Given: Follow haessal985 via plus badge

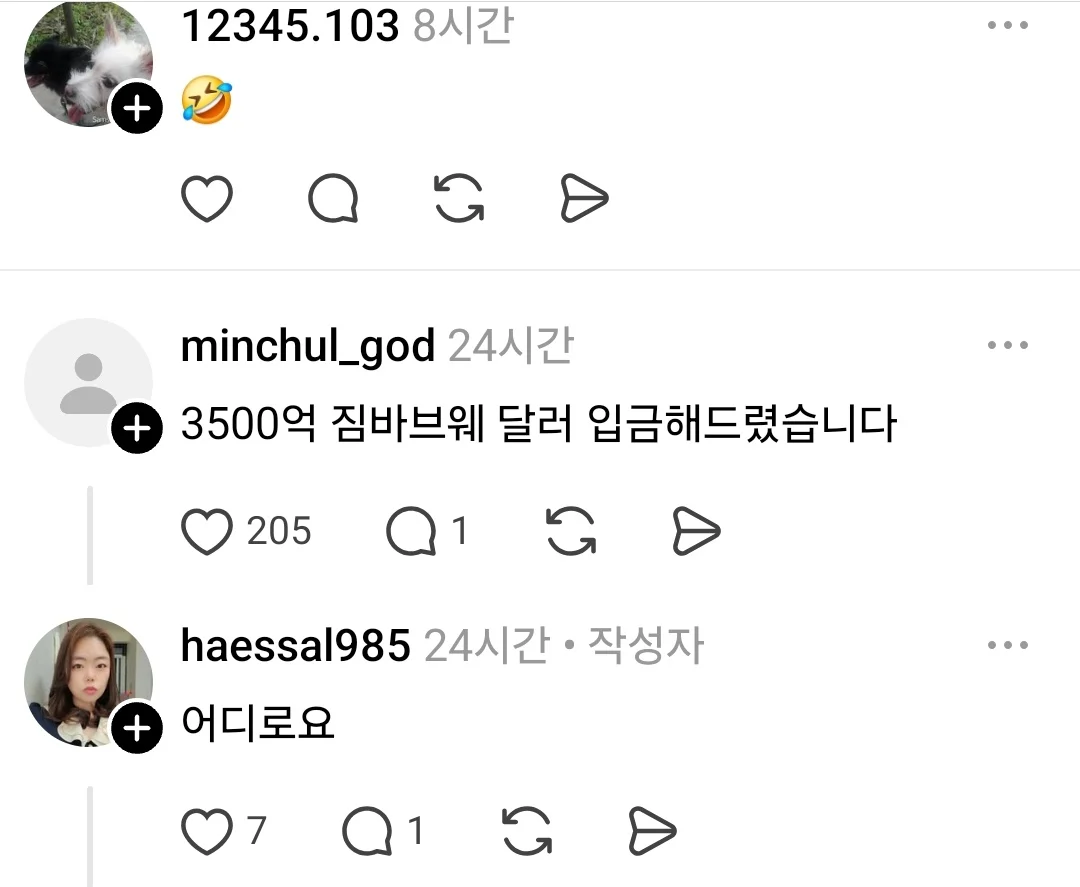Looking at the screenshot, I should pyautogui.click(x=136, y=729).
